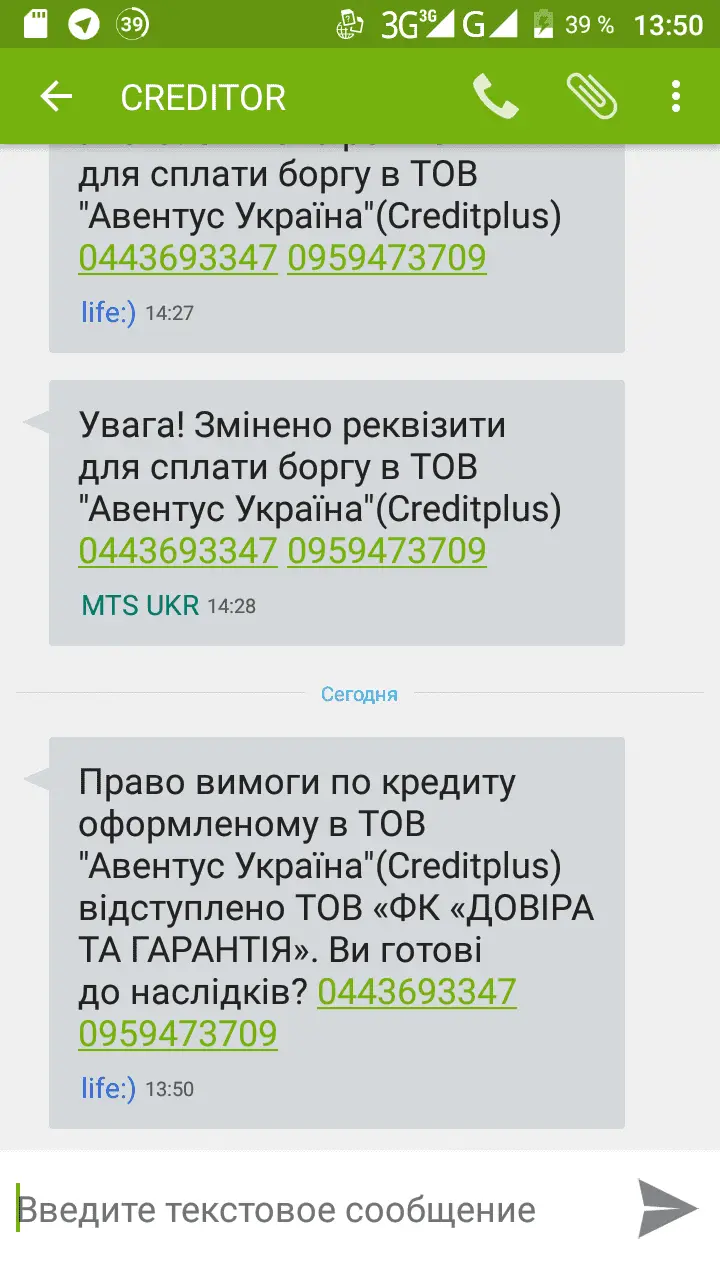Tap 0959473709 in the 14:27 message

point(387,258)
